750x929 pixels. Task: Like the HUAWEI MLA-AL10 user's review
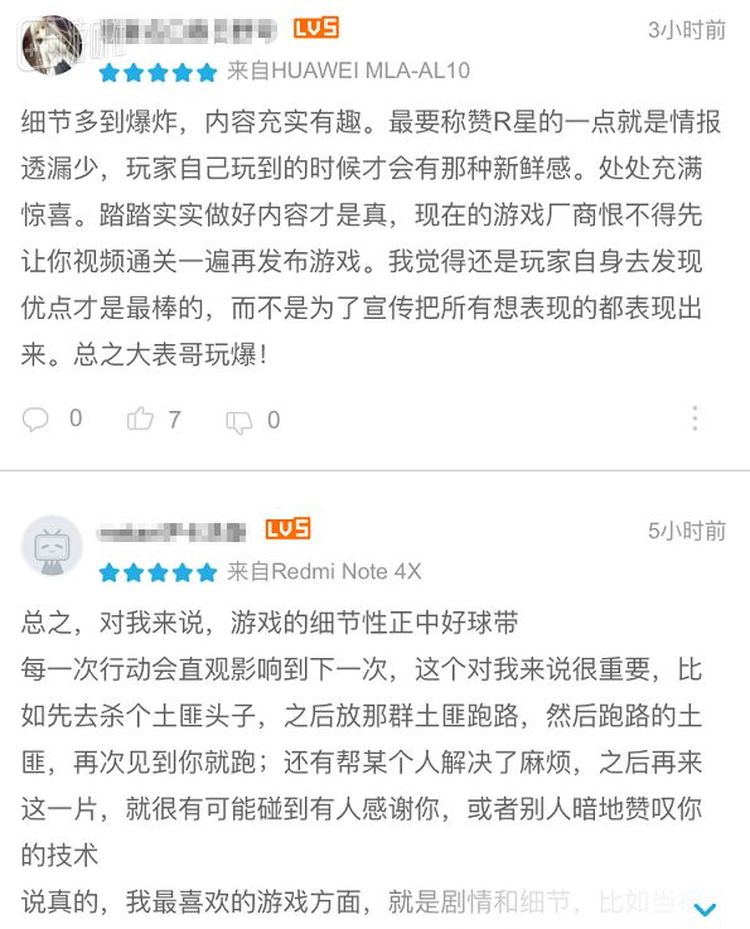coord(141,419)
